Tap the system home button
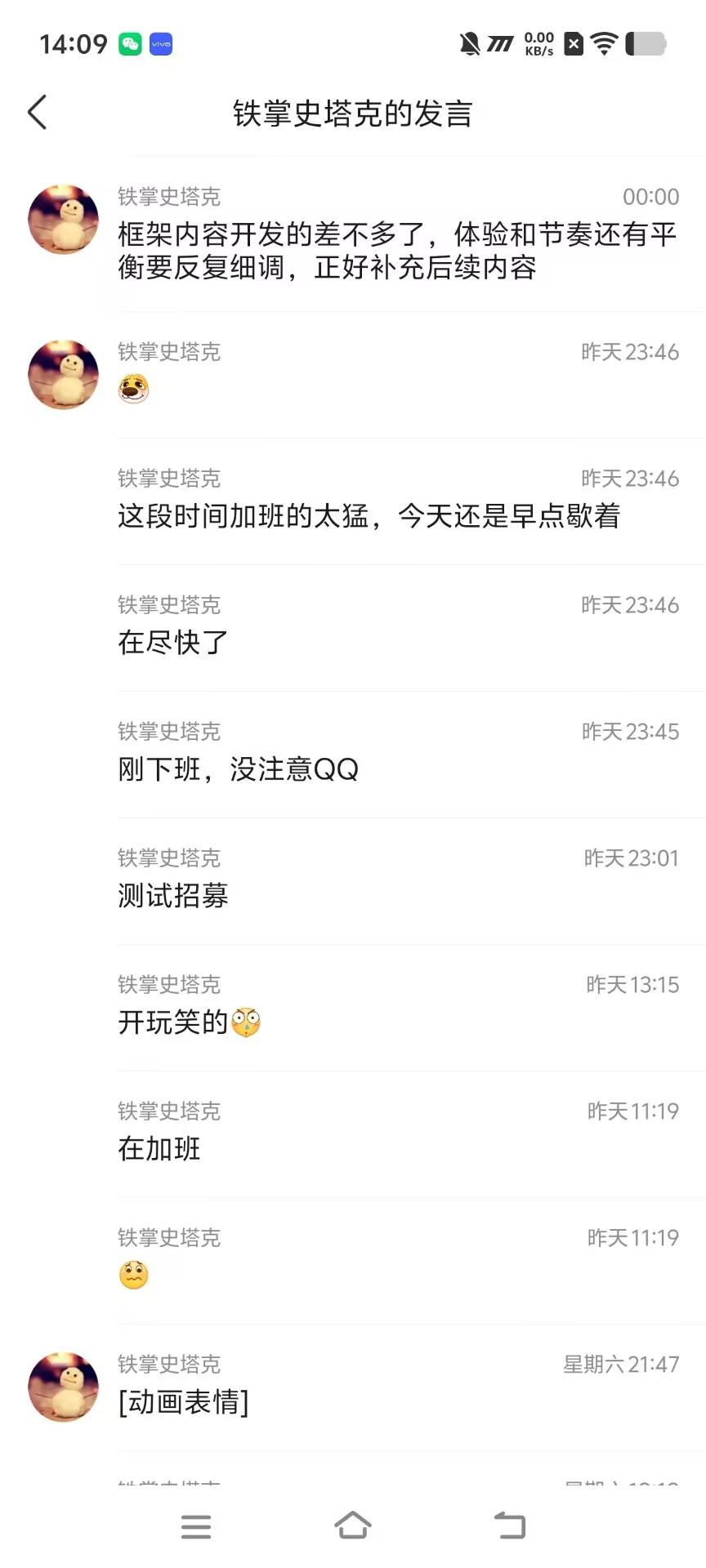Viewport: 706px width, 1568px height. 353,1526
